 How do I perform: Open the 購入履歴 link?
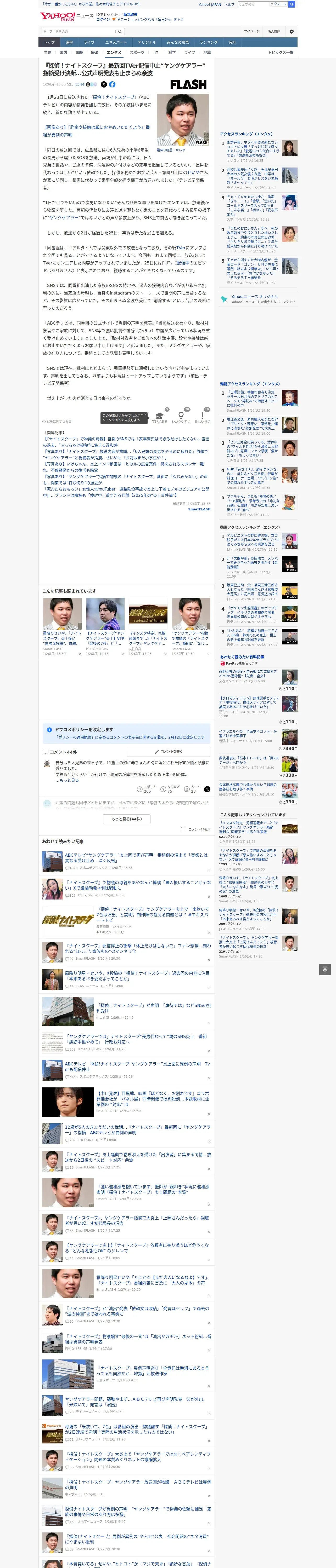[x=274, y=31]
